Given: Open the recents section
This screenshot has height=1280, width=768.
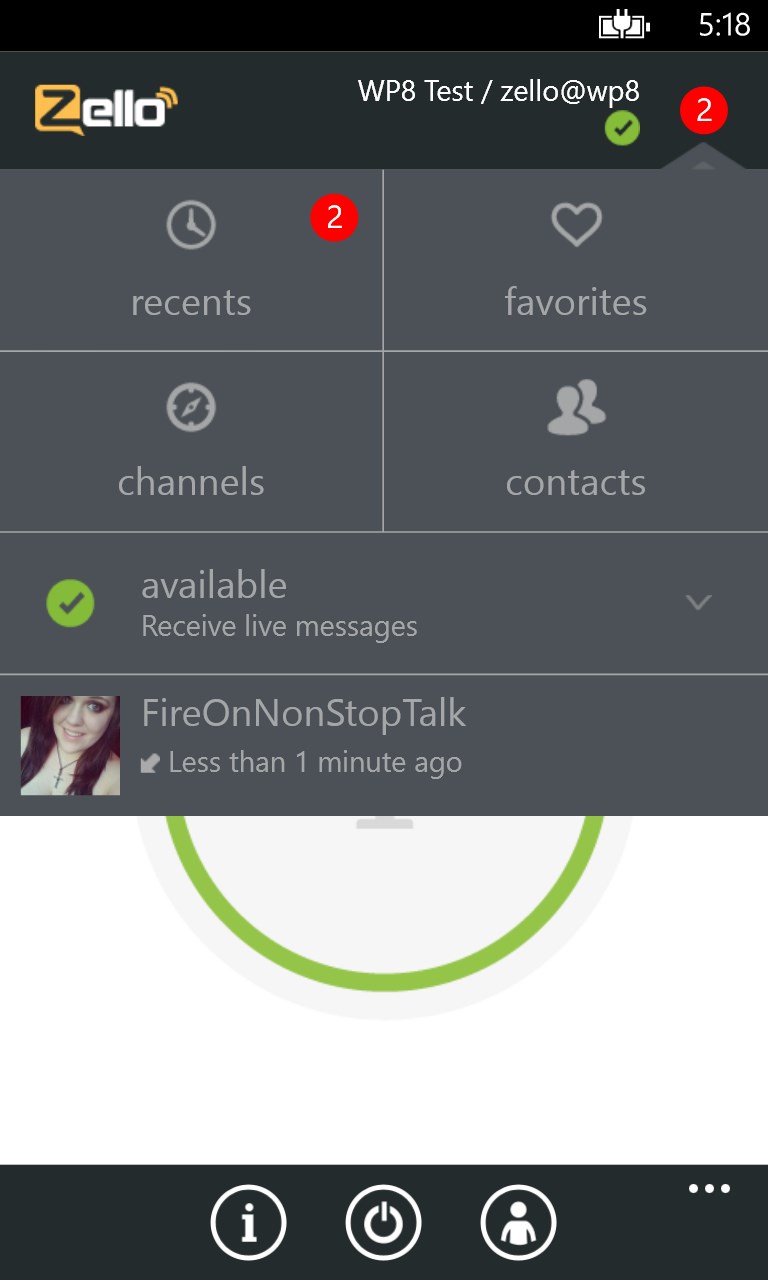Looking at the screenshot, I should point(191,260).
